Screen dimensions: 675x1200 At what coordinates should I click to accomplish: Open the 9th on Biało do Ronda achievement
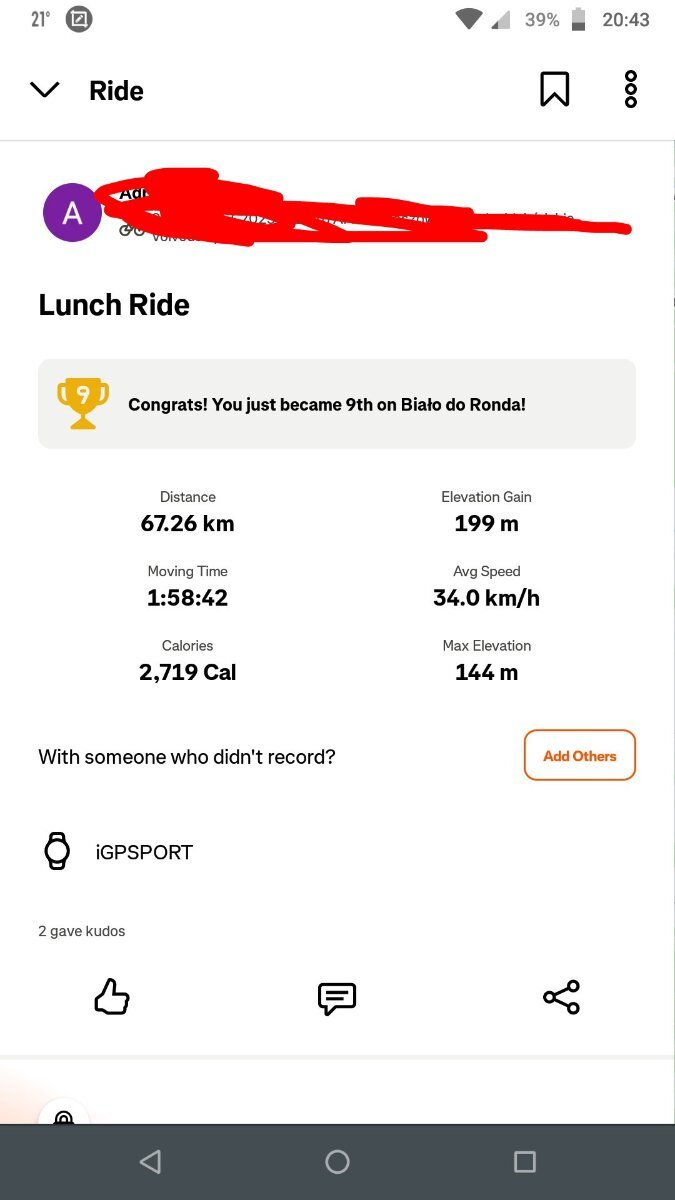point(337,404)
